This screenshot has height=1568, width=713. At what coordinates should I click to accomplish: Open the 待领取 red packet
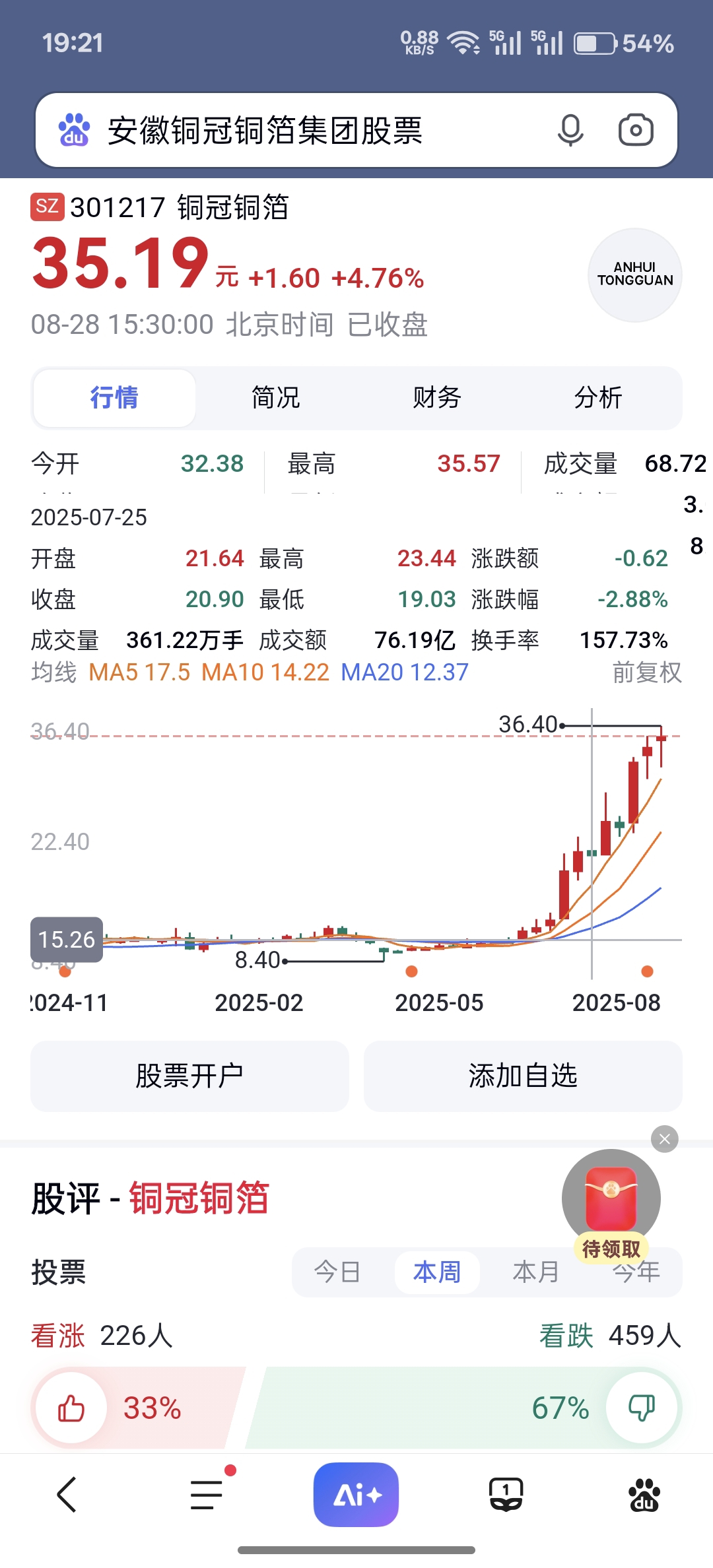tap(611, 1204)
